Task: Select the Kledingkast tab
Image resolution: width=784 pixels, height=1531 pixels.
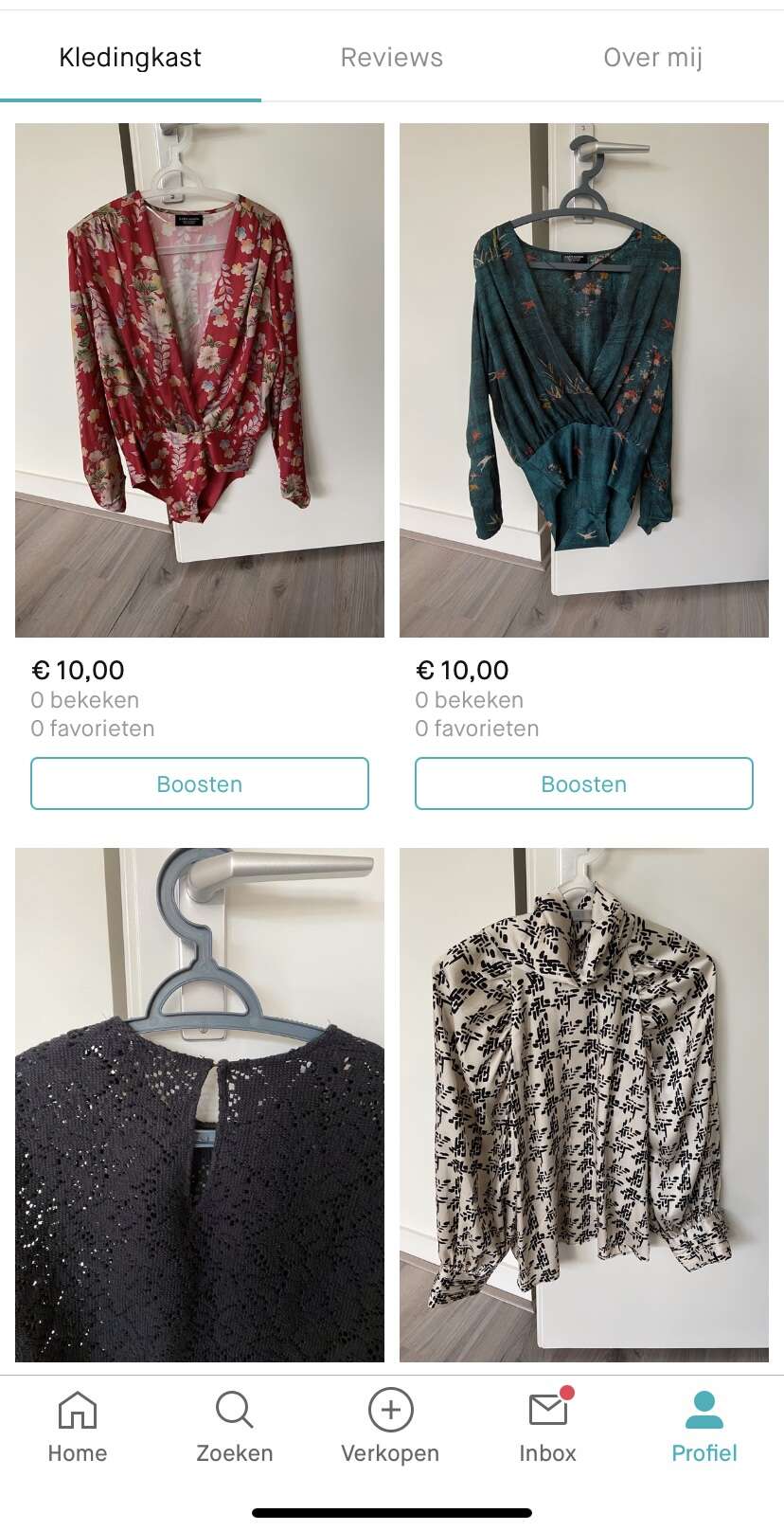Action: (x=130, y=58)
